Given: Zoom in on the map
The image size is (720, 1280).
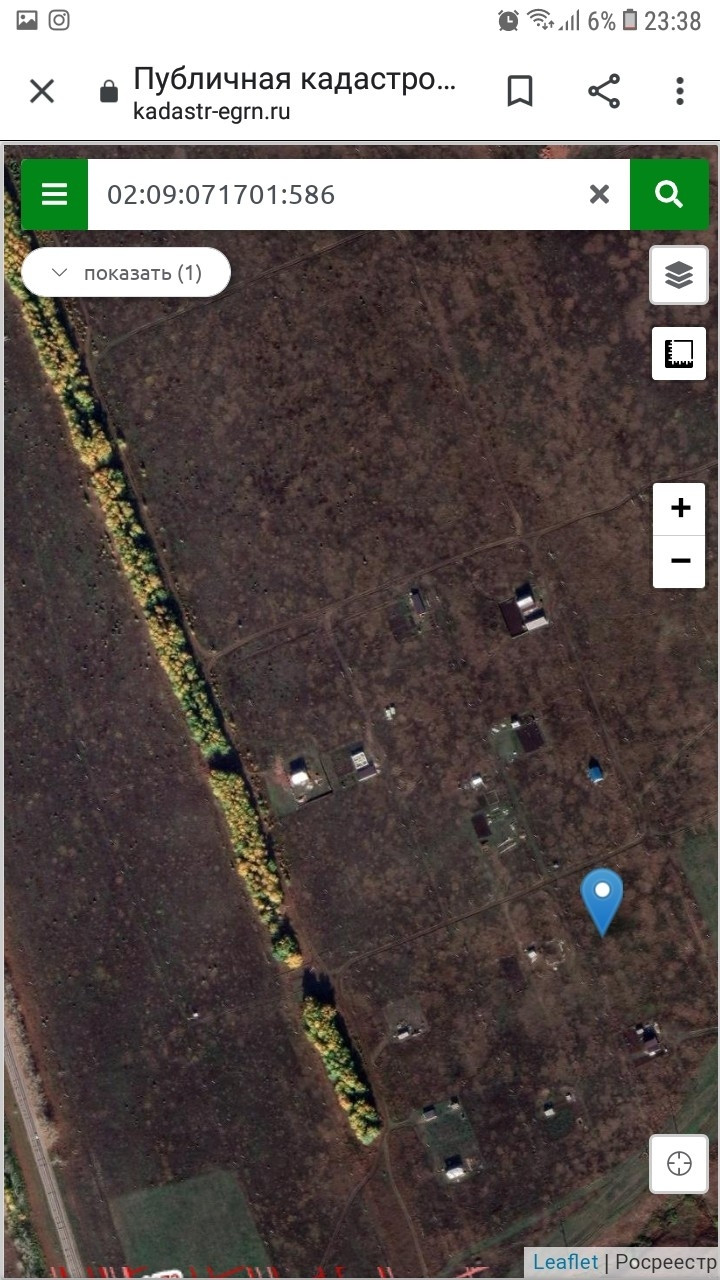Looking at the screenshot, I should 680,508.
